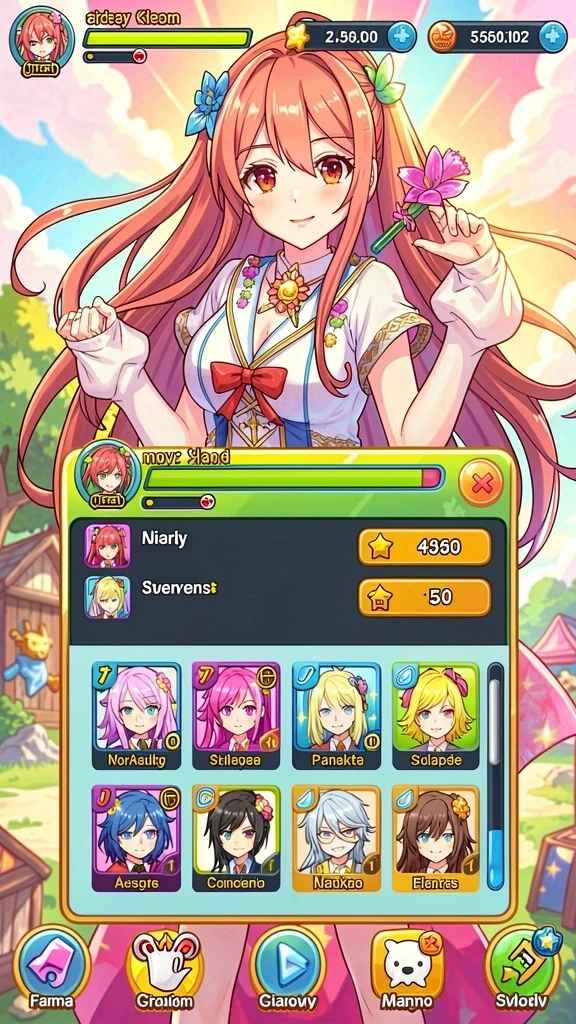Add coins with the plus next to 5560.102
Image resolution: width=576 pixels, height=1024 pixels.
tap(552, 37)
